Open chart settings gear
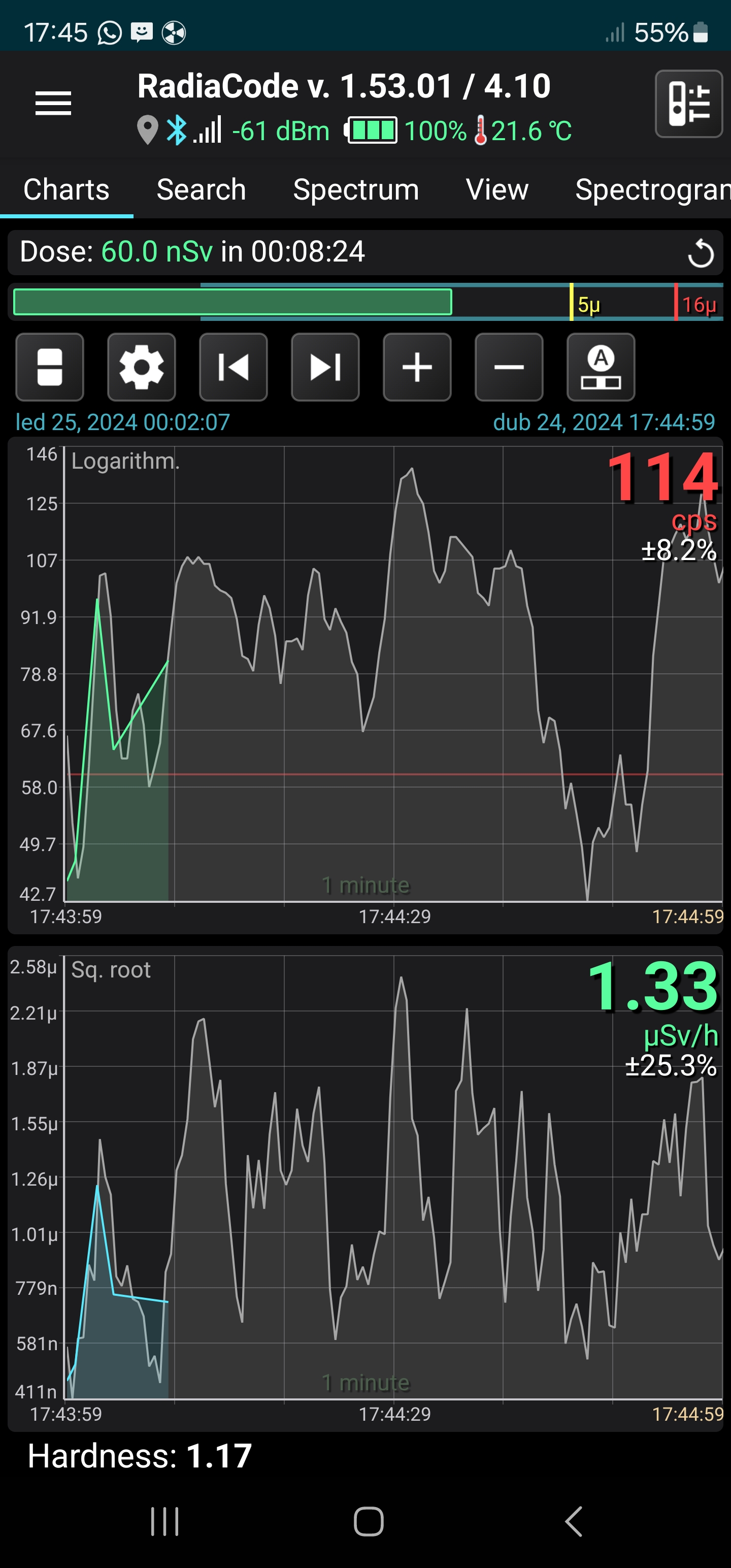Image resolution: width=731 pixels, height=1568 pixels. (x=141, y=367)
